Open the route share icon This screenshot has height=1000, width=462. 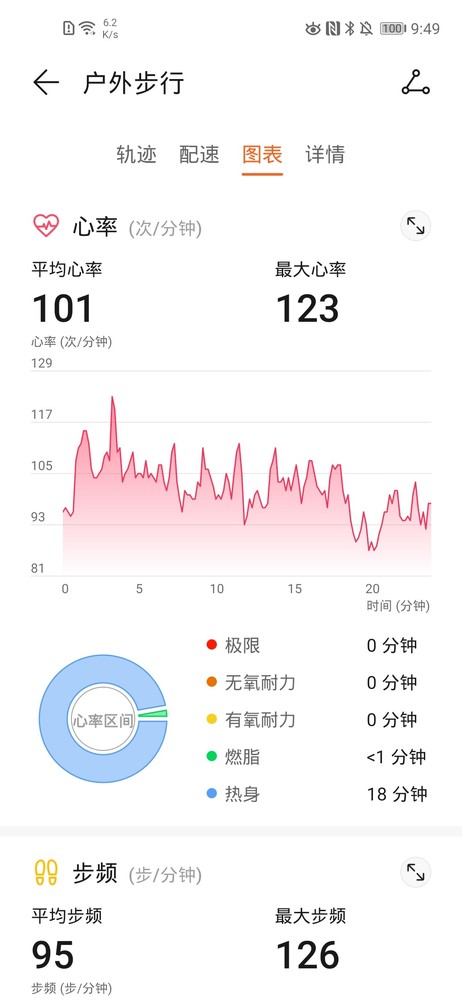[415, 83]
